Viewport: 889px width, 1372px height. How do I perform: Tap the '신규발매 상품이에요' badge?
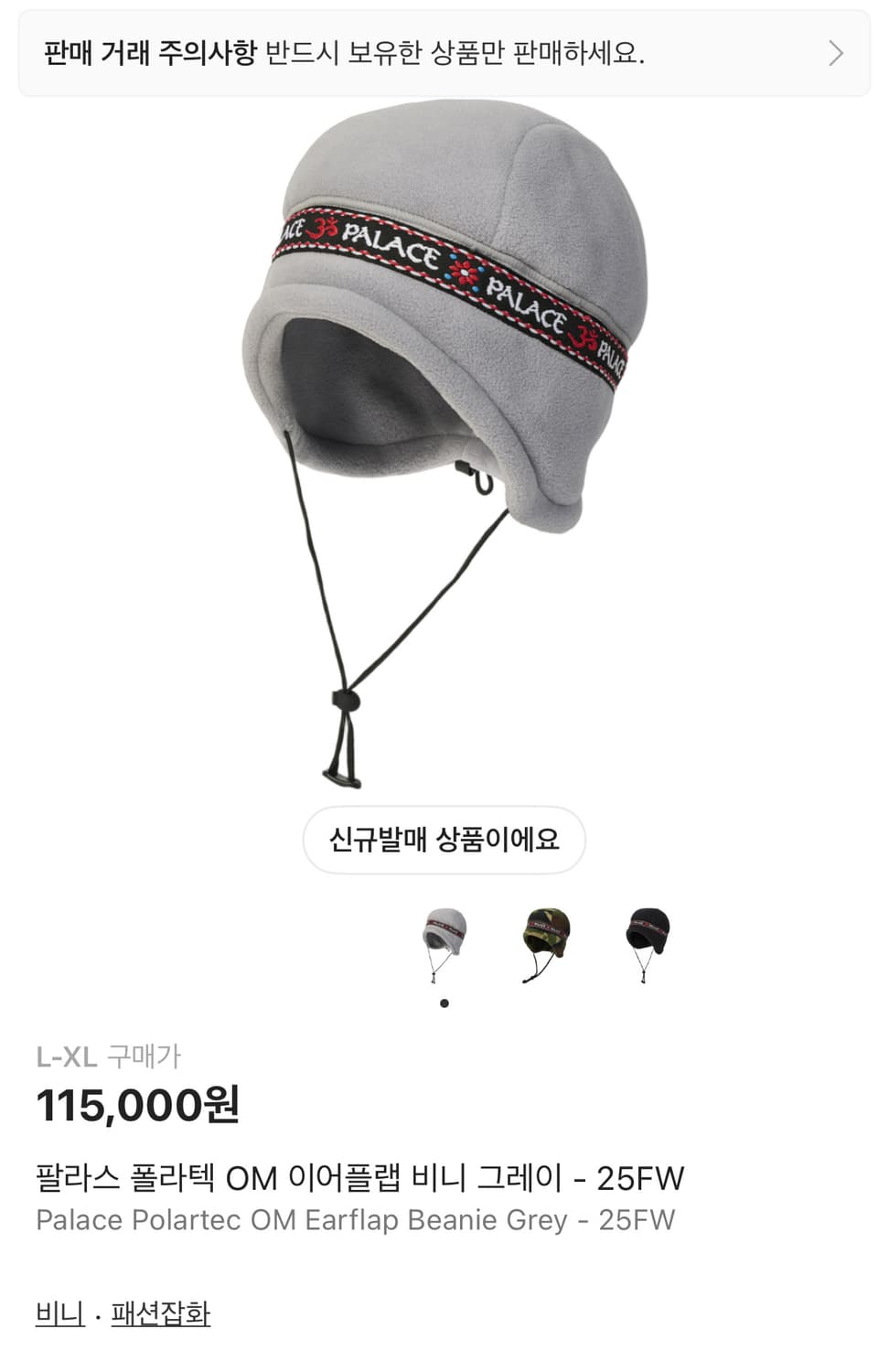click(444, 840)
